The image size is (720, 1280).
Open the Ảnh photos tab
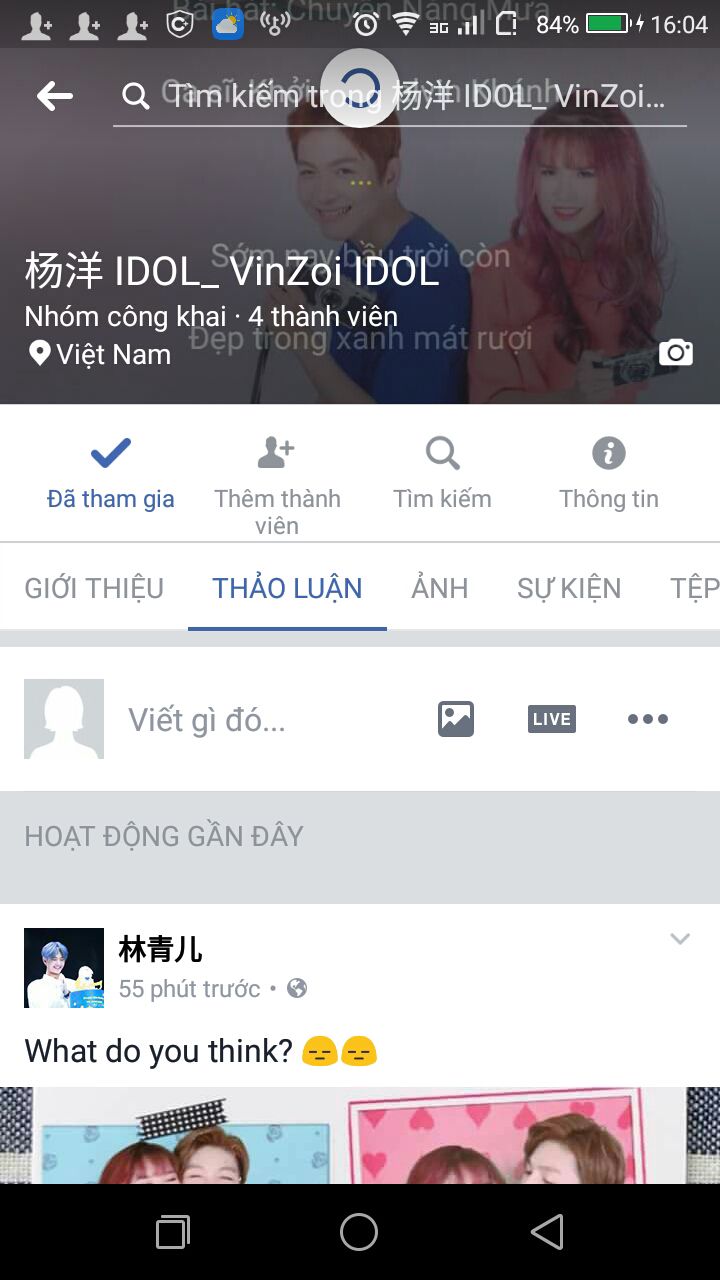[440, 588]
